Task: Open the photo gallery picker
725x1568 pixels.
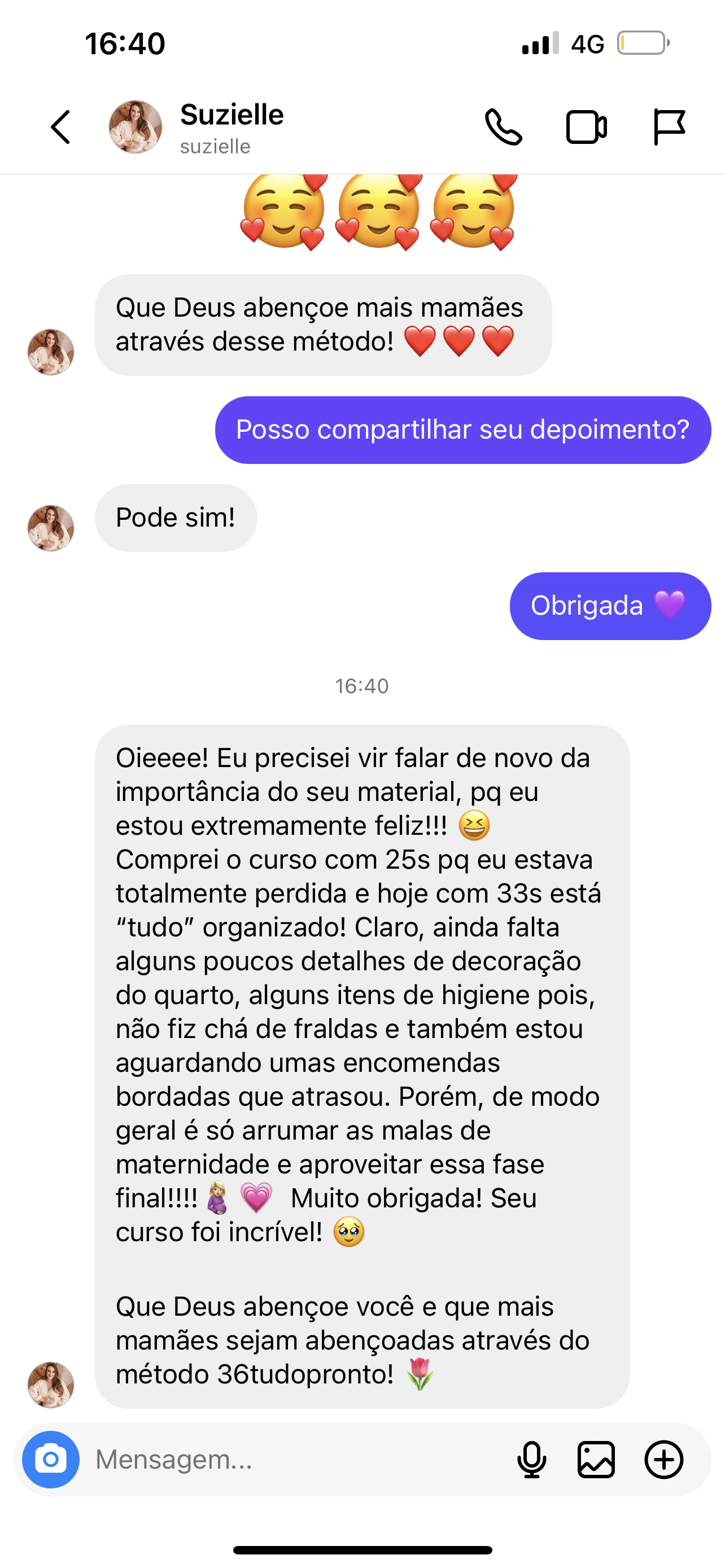Action: click(596, 1459)
